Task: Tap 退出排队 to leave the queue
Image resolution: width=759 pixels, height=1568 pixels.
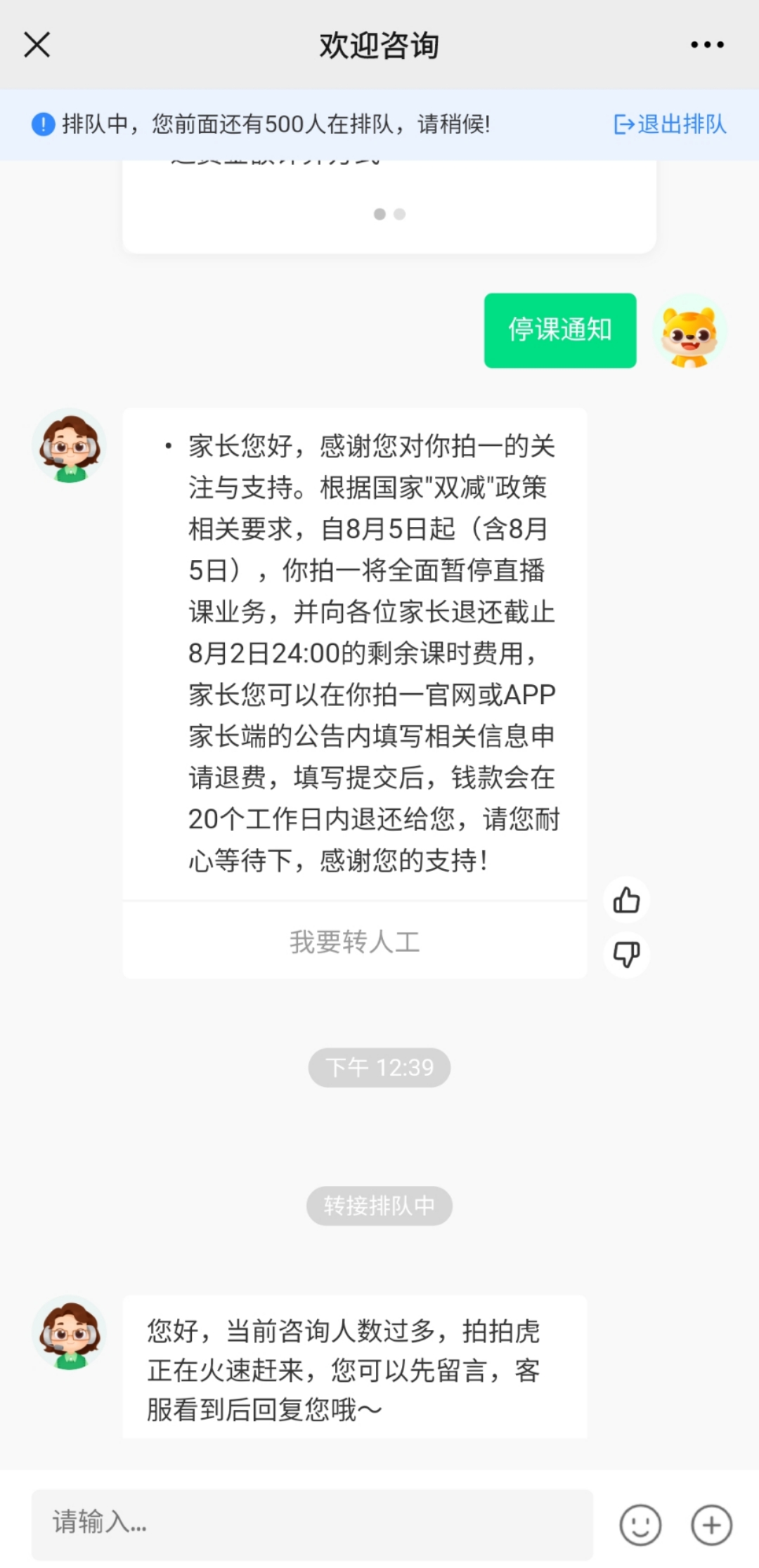Action: pos(670,124)
